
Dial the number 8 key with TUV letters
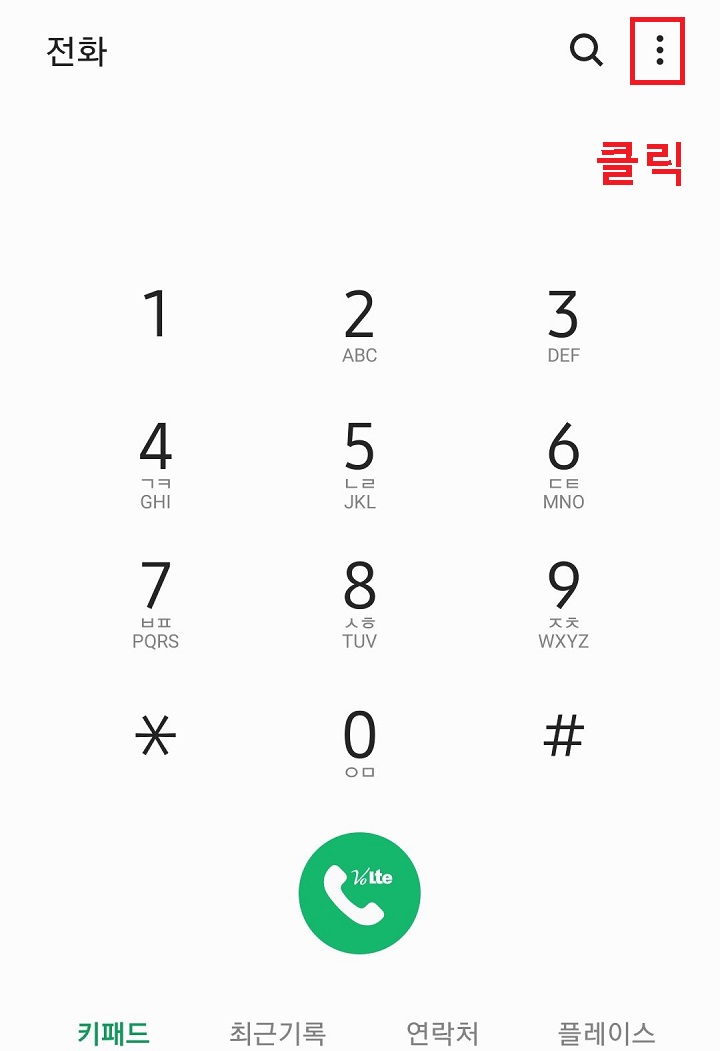359,600
